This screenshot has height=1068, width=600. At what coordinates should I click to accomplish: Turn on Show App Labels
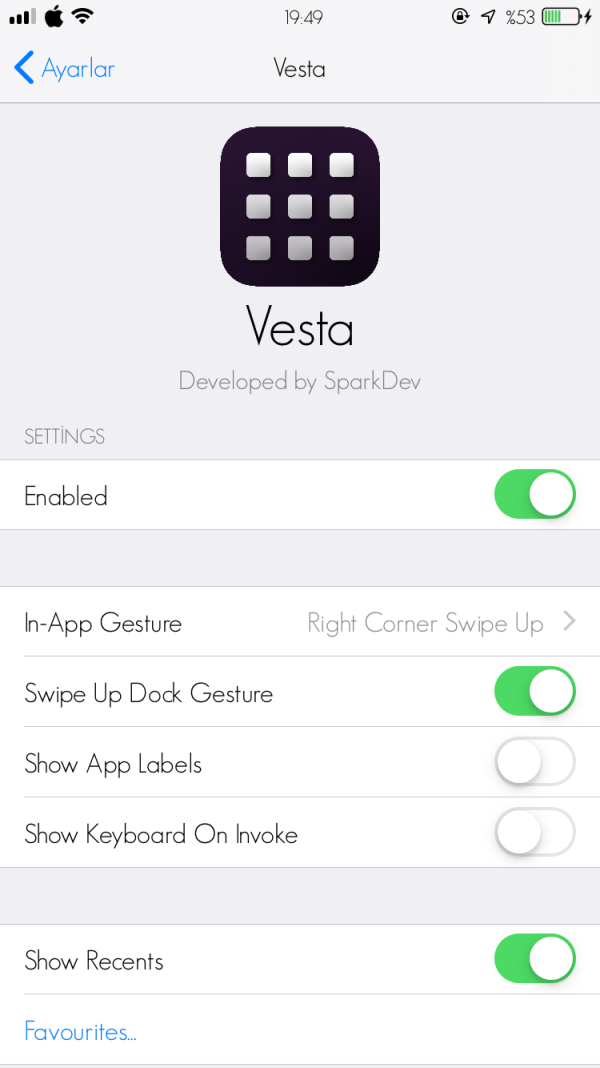tap(534, 764)
